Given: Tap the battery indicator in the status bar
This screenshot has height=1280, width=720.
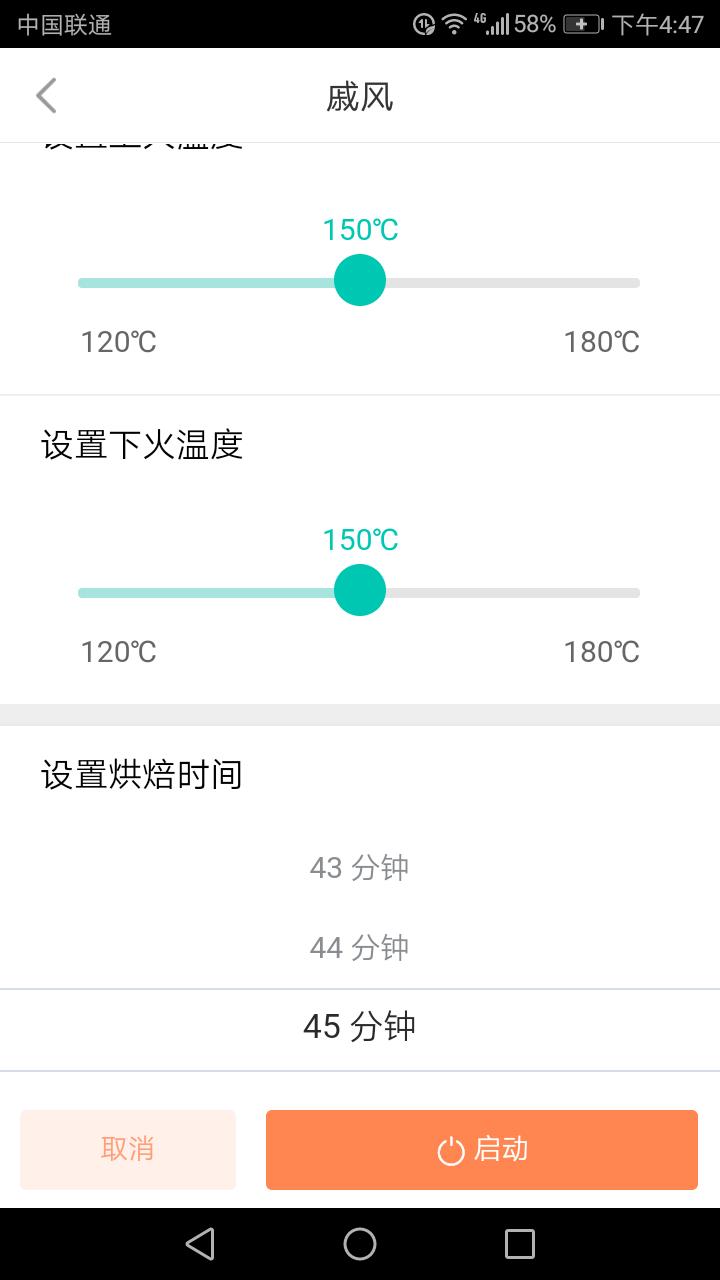Looking at the screenshot, I should pos(581,24).
